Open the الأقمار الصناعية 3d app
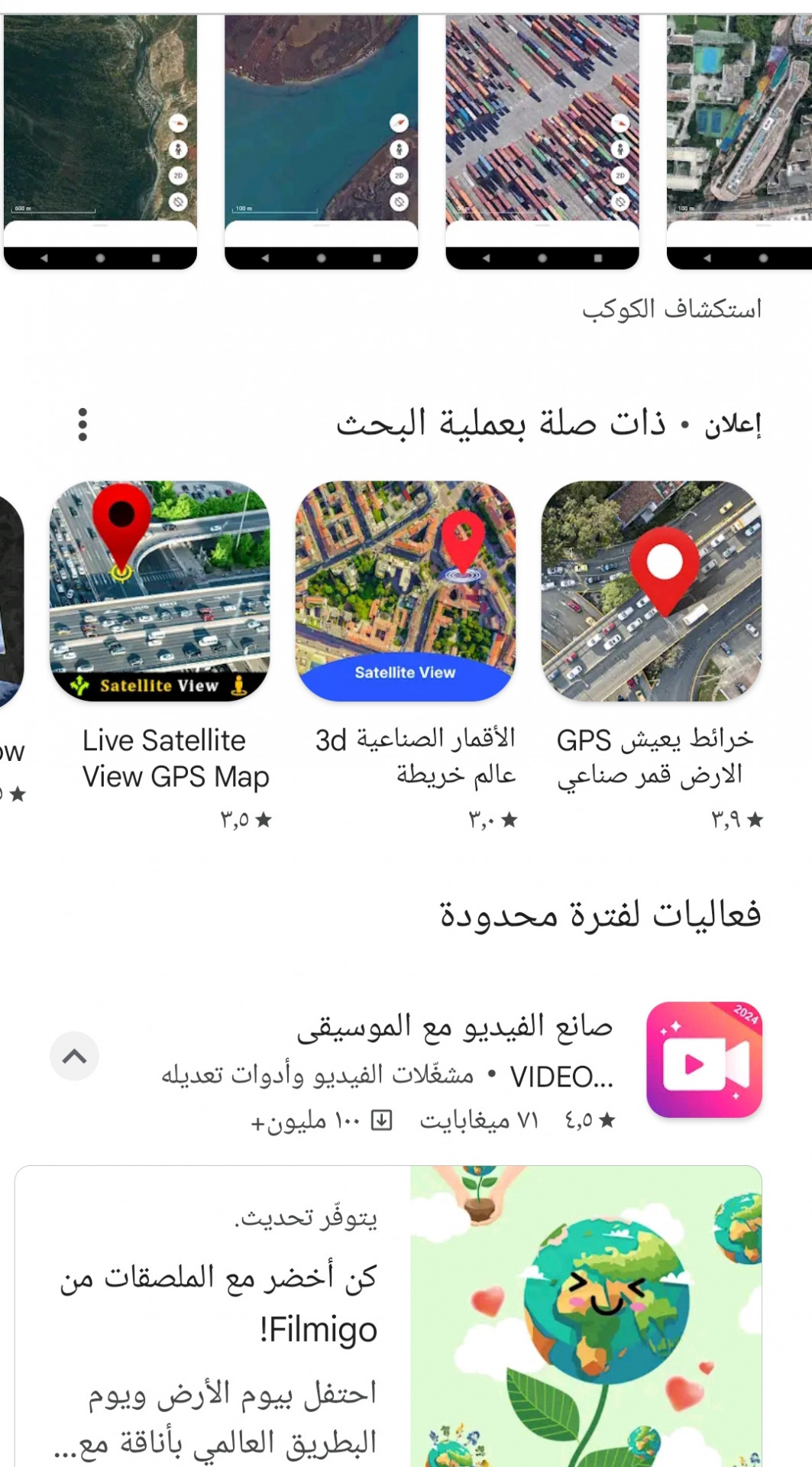Image resolution: width=812 pixels, height=1467 pixels. tap(406, 592)
